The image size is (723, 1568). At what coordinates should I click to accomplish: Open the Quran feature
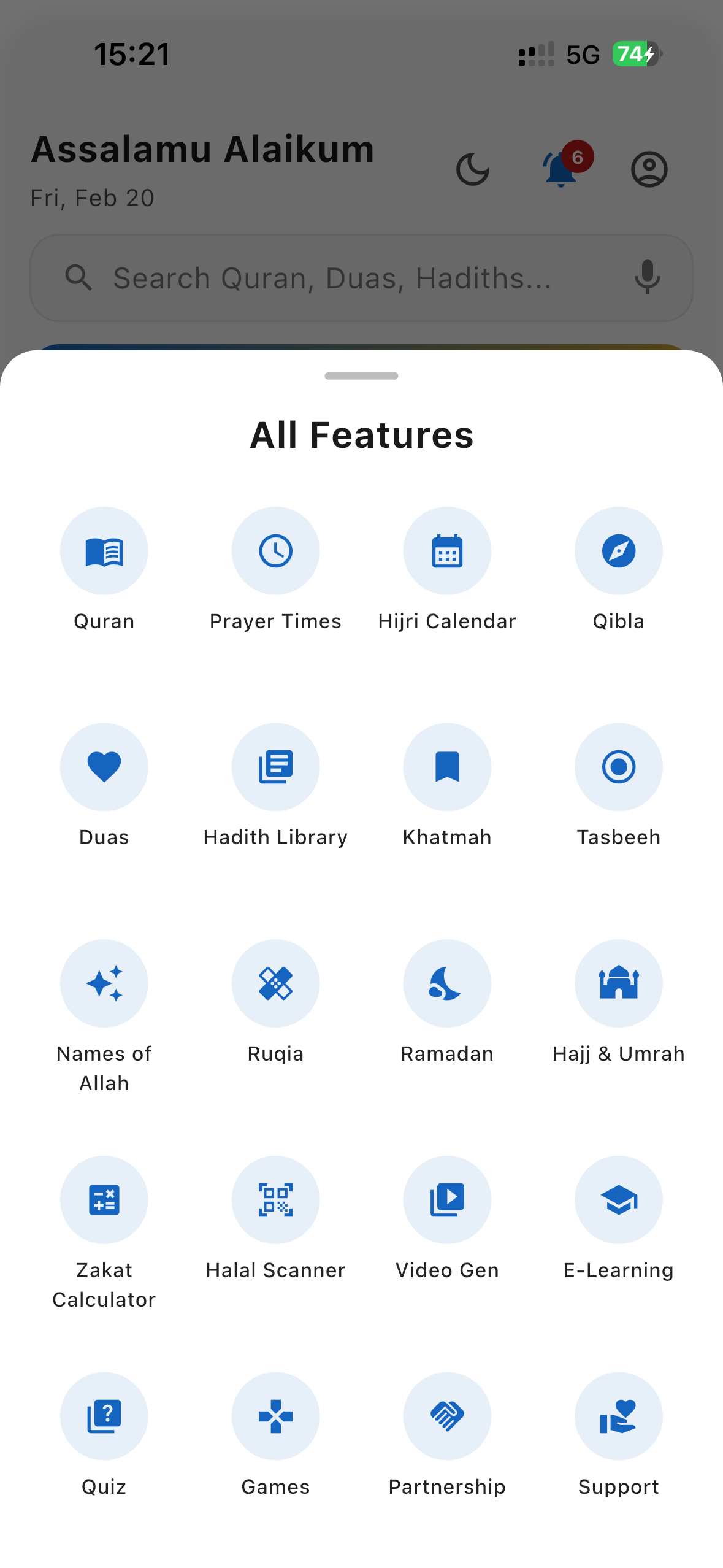[104, 550]
